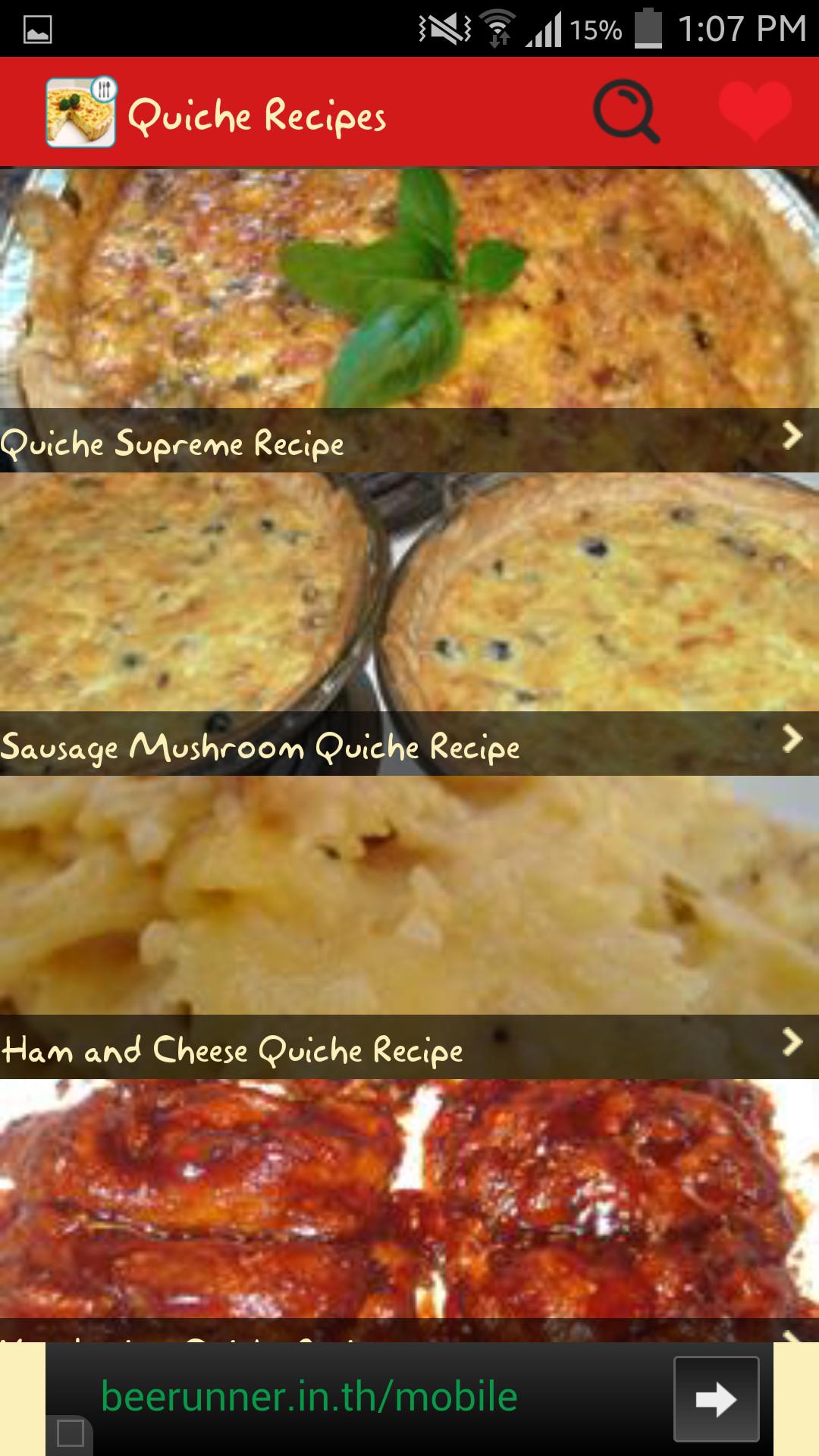Expand the Quiche Supreme Recipe via its chevron
Screen dimensions: 819x1456
[x=791, y=435]
